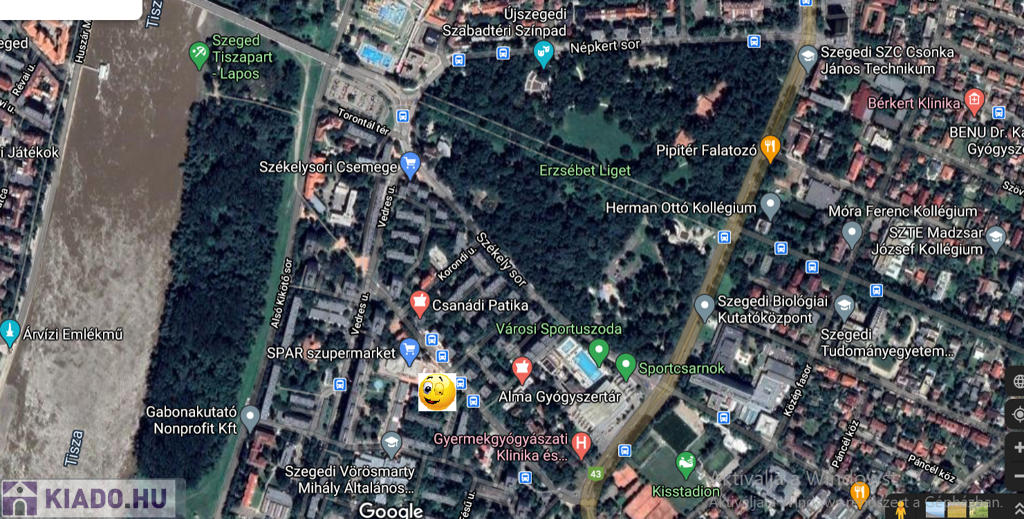Screen dimensions: 1024x519
Task: Open the Sportcsarnok pin
Action: [x=626, y=366]
